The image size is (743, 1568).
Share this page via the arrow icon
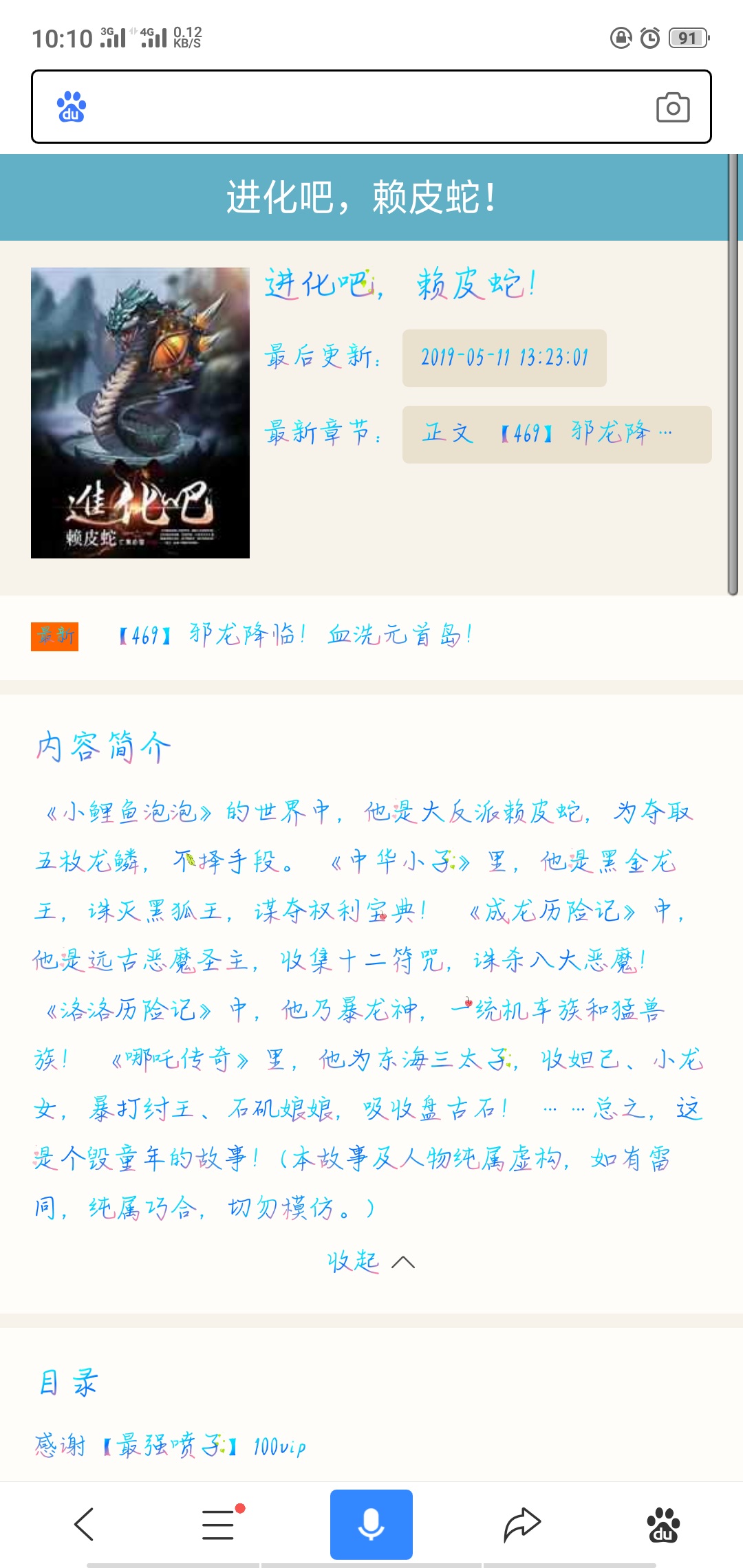point(522,1524)
